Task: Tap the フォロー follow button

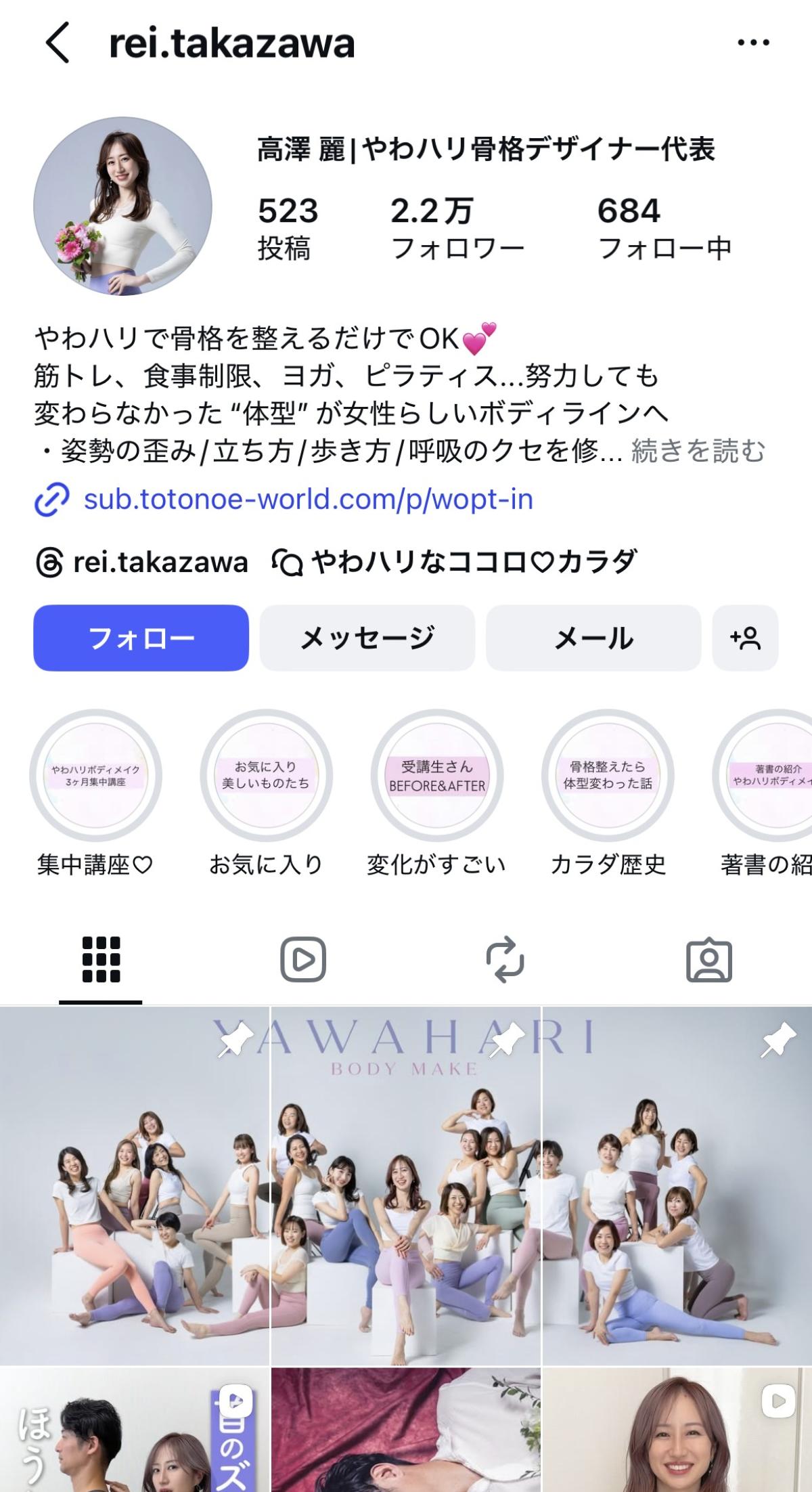Action: pos(141,638)
